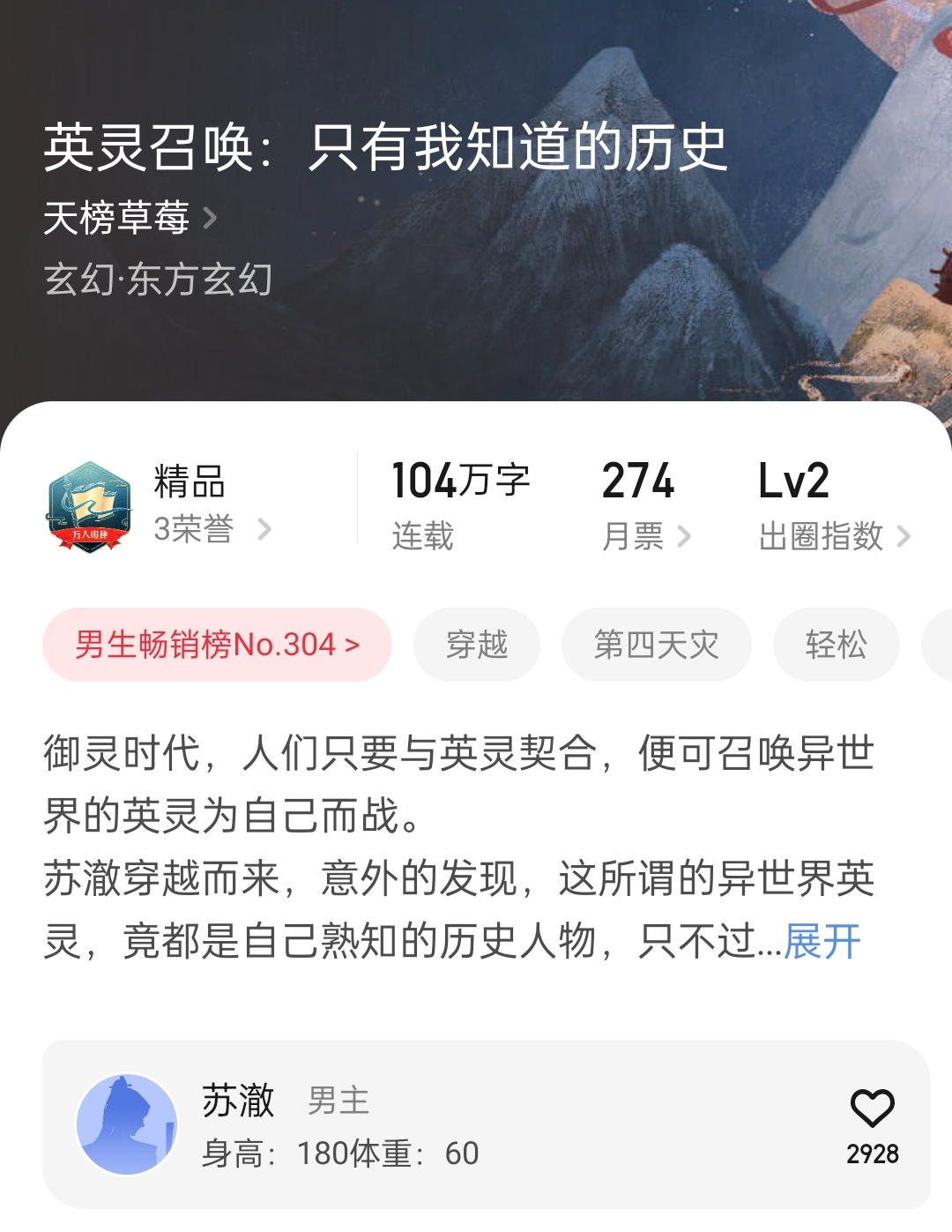
Task: Select the 第四天灾 tag
Action: [656, 645]
